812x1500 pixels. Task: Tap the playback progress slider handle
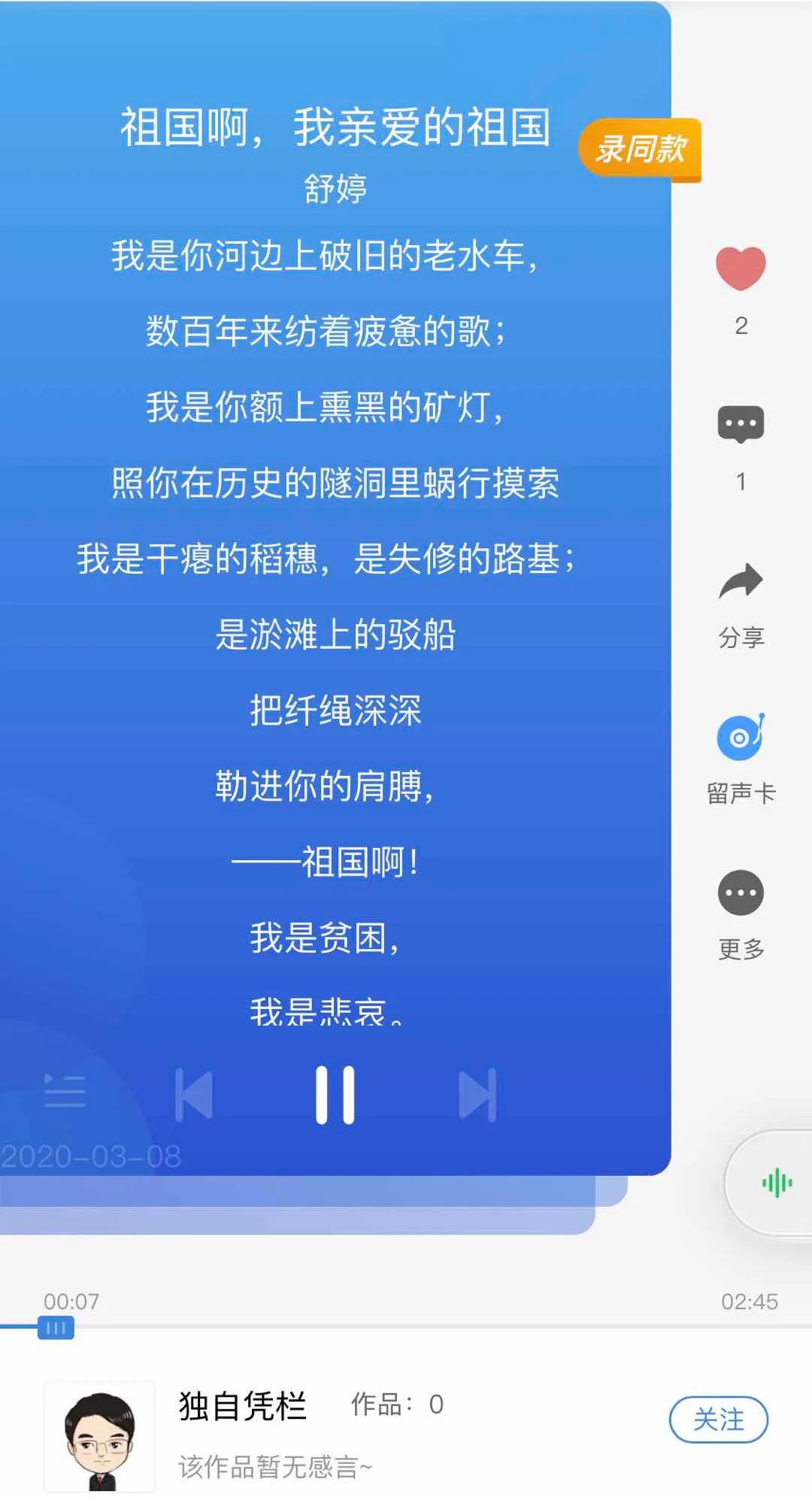[x=56, y=1329]
